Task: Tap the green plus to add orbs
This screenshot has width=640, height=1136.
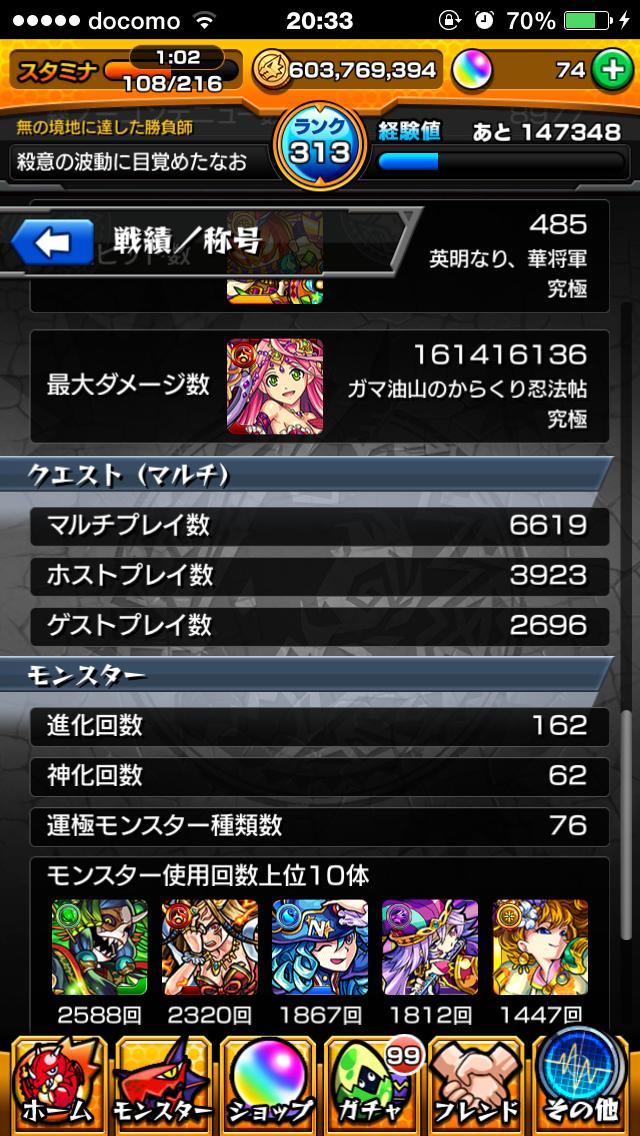Action: click(x=608, y=69)
